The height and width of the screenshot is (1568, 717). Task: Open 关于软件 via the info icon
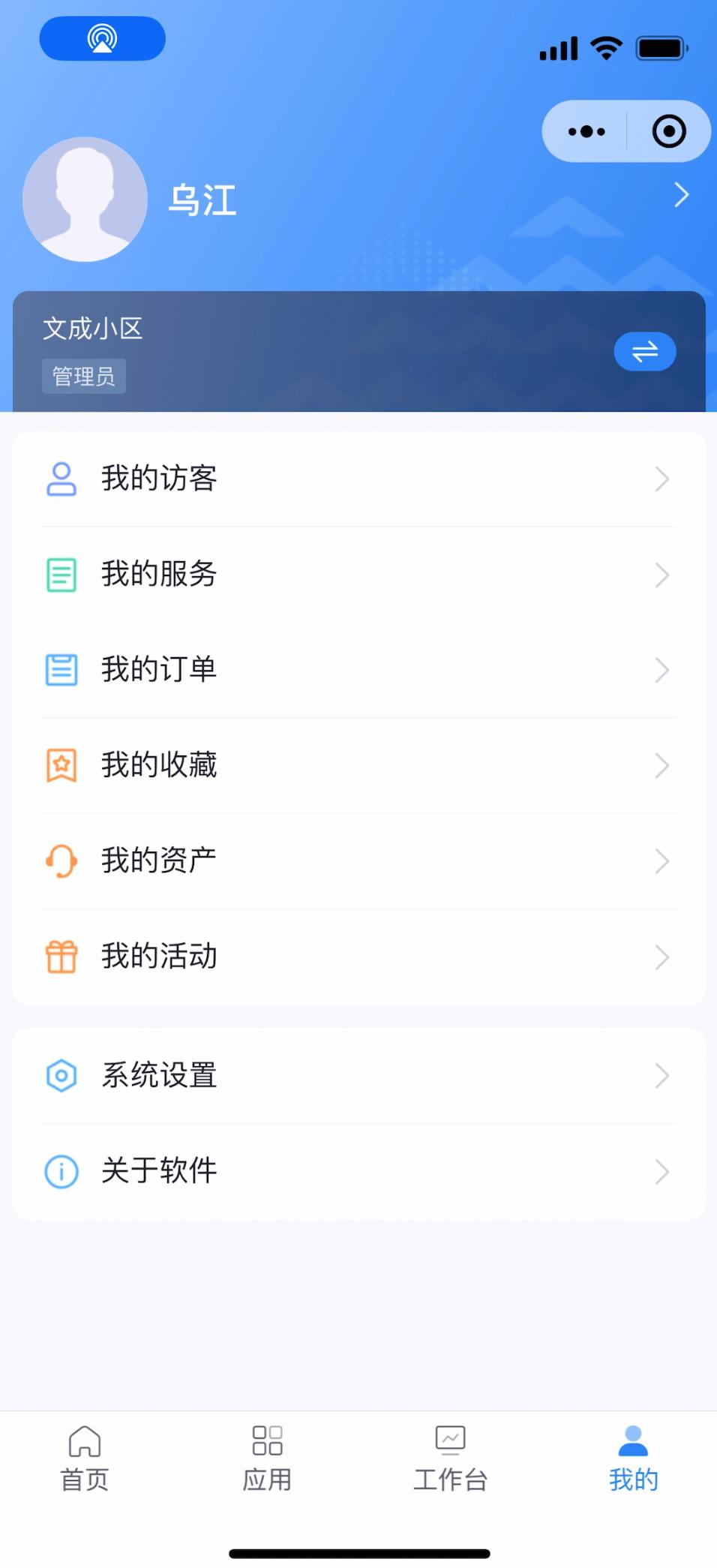click(61, 1170)
